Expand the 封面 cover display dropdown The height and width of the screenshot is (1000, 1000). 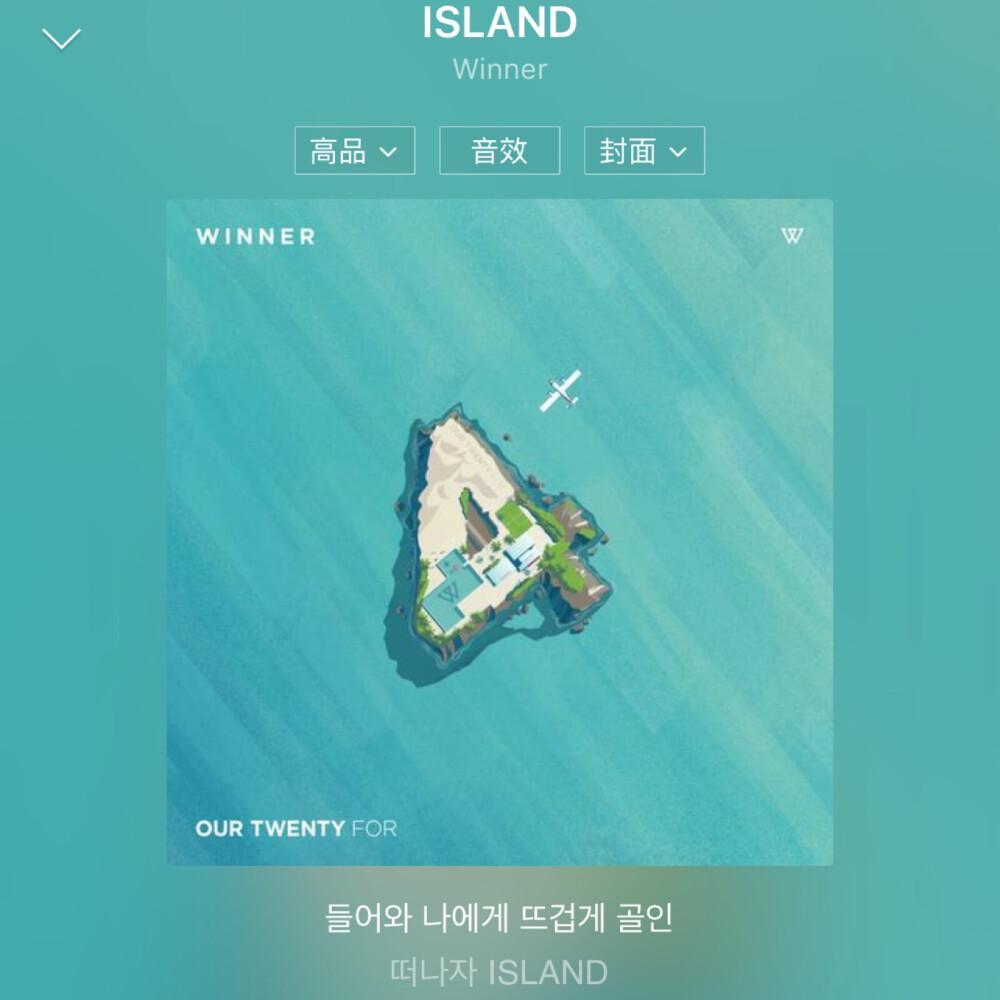pyautogui.click(x=644, y=151)
